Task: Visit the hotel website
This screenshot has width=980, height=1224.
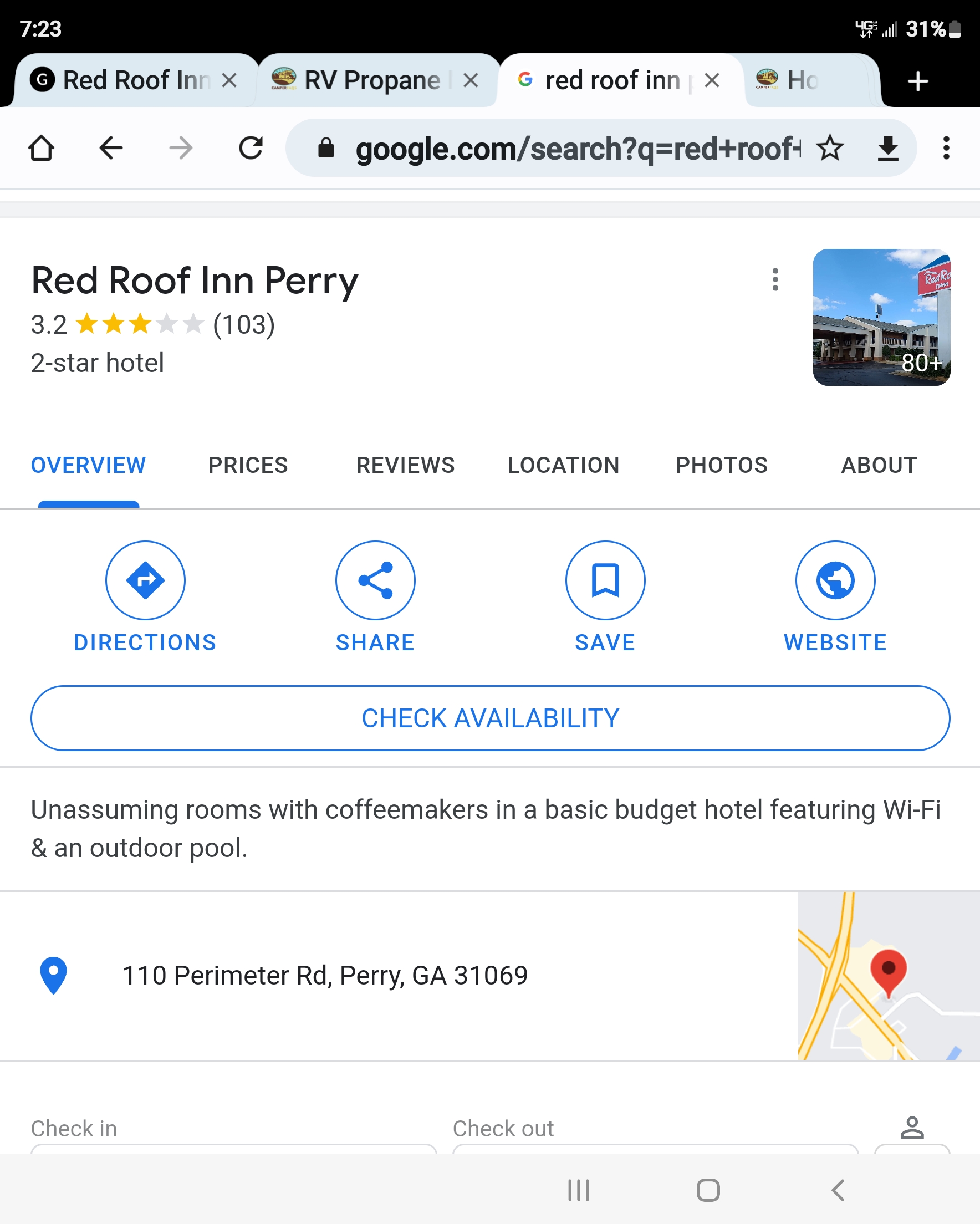Action: (835, 581)
